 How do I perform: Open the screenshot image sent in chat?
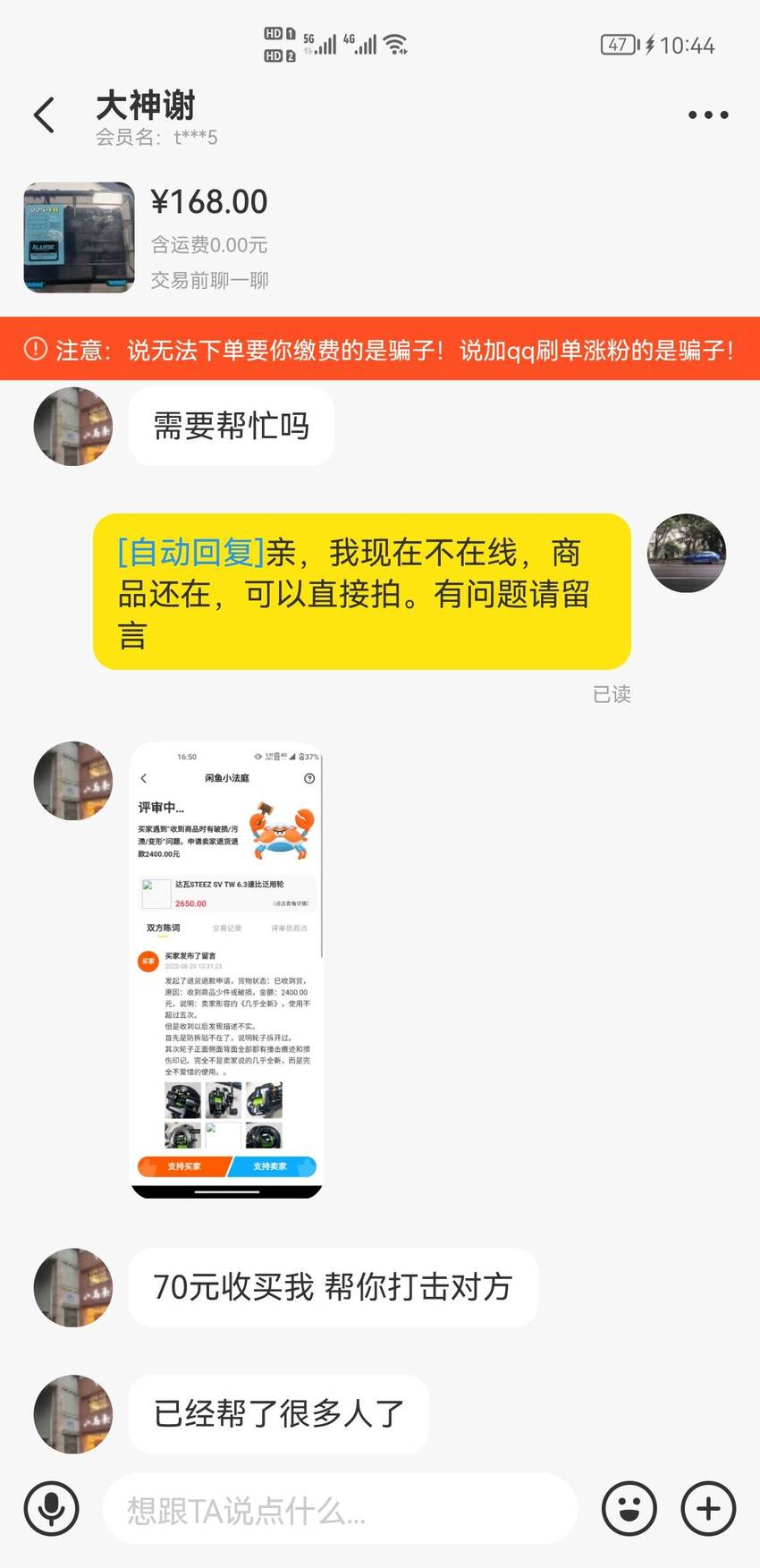click(226, 970)
